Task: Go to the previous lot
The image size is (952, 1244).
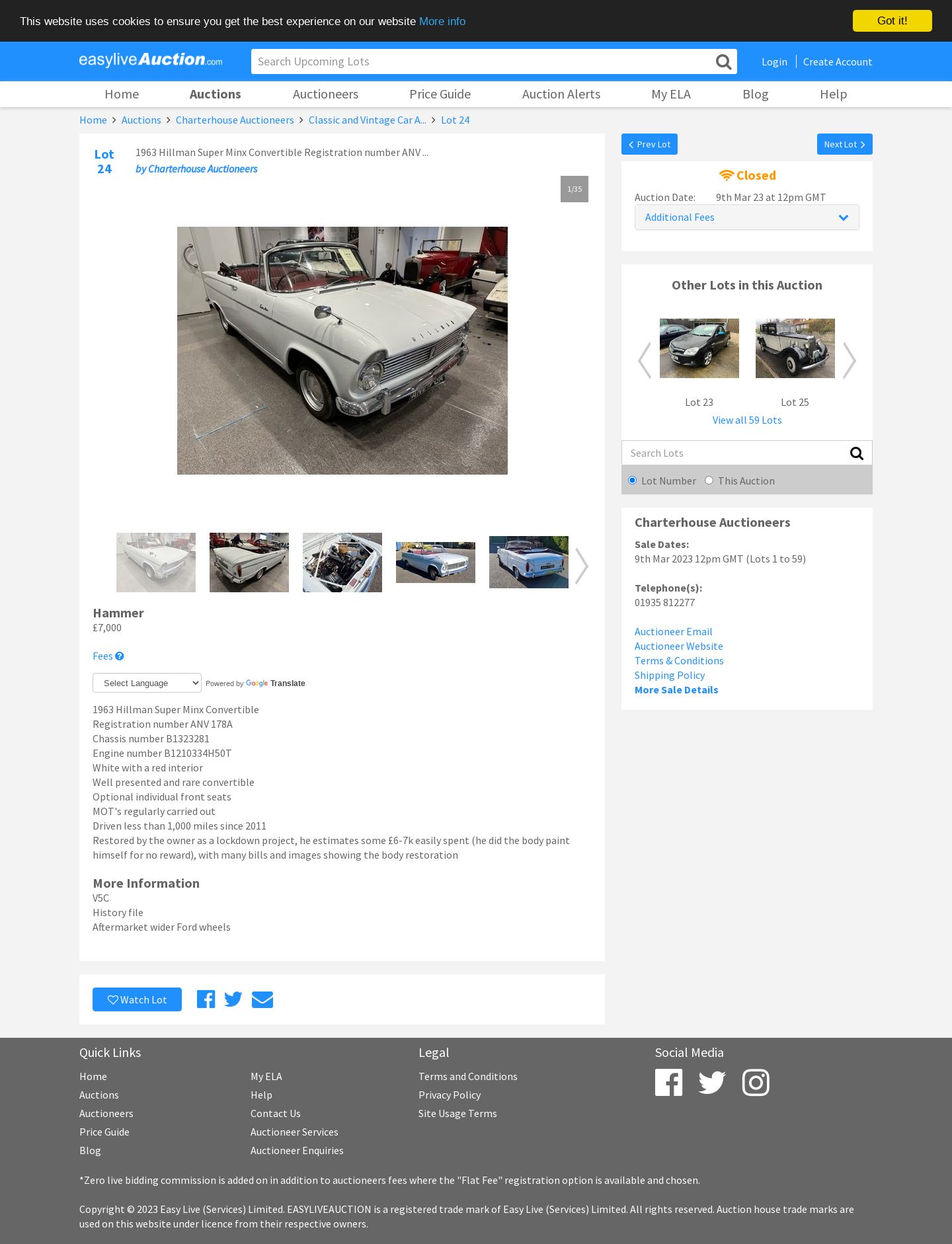Action: [x=649, y=144]
